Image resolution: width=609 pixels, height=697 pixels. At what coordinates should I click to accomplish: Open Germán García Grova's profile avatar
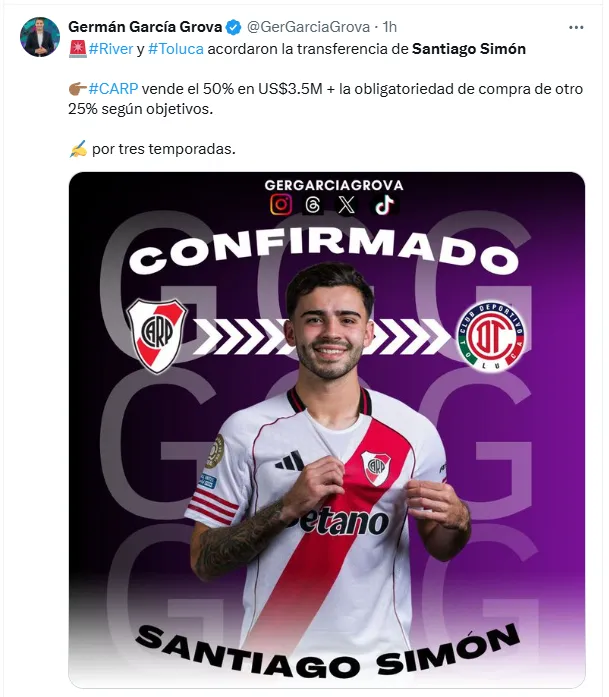tap(40, 37)
